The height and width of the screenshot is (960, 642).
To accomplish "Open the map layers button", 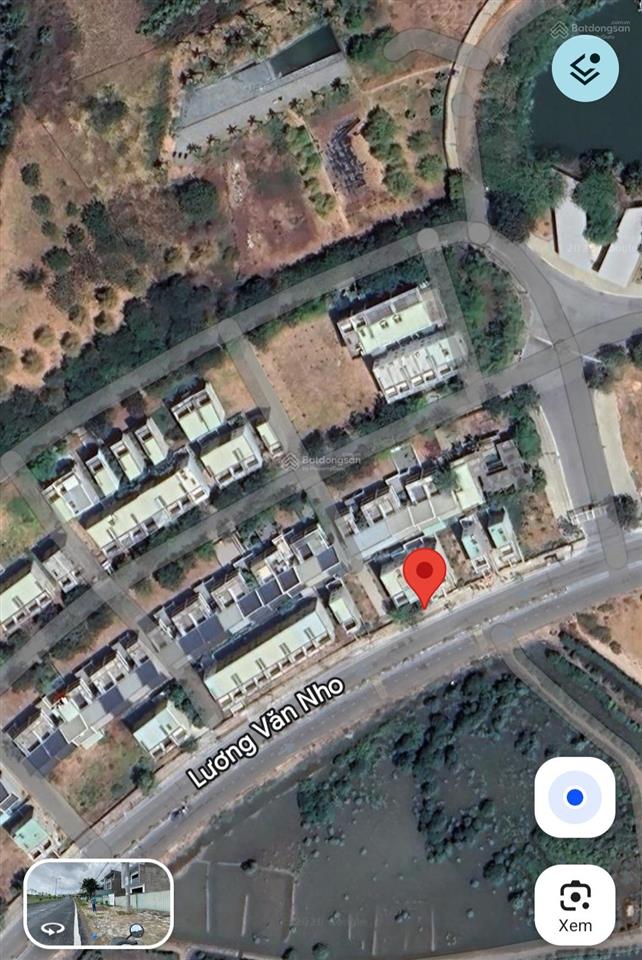I will (x=585, y=67).
